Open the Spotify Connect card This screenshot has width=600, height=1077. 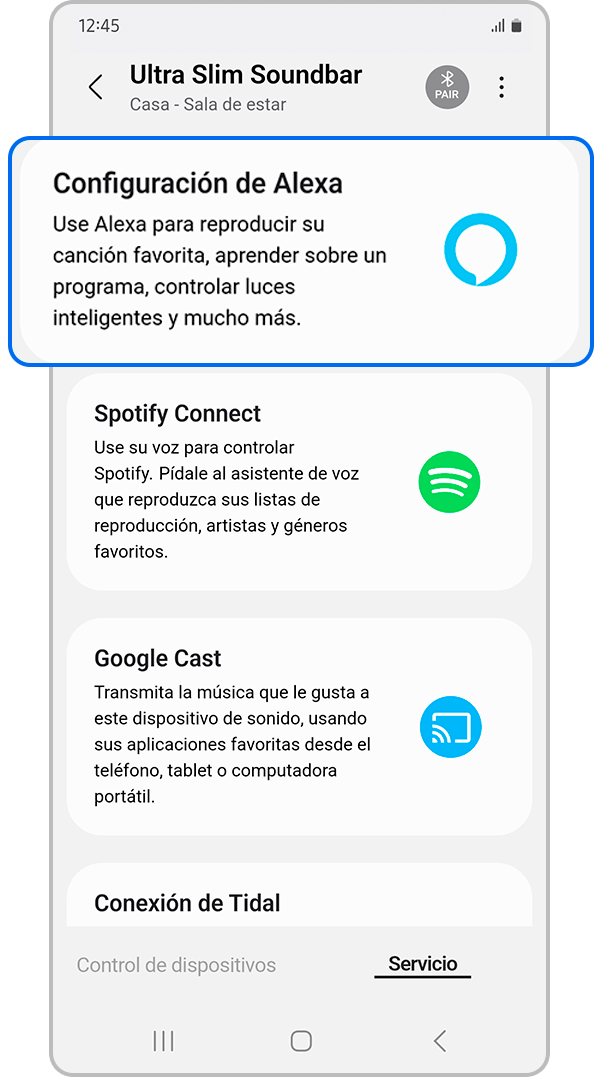click(299, 482)
